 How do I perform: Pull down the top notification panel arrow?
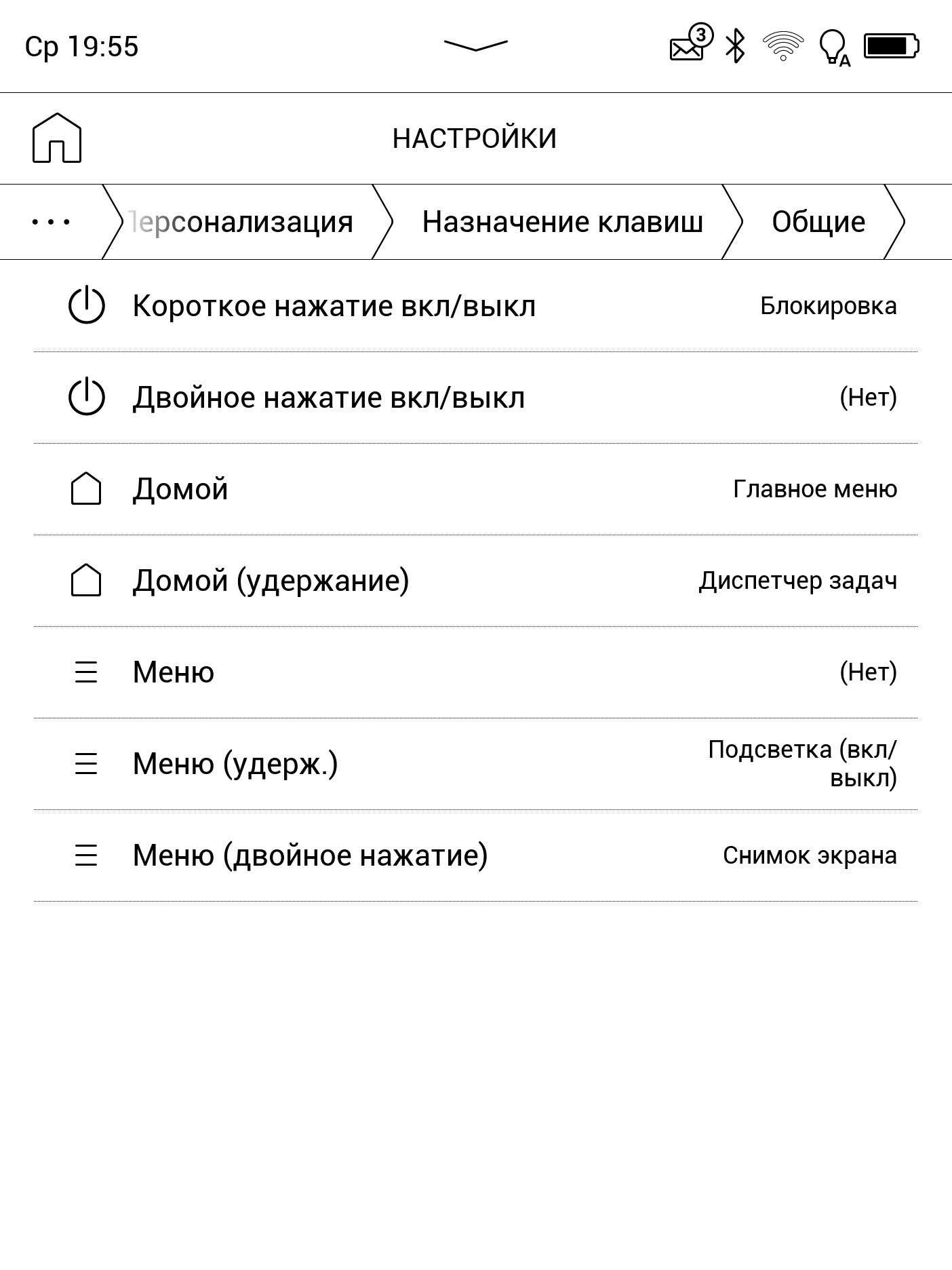(476, 45)
